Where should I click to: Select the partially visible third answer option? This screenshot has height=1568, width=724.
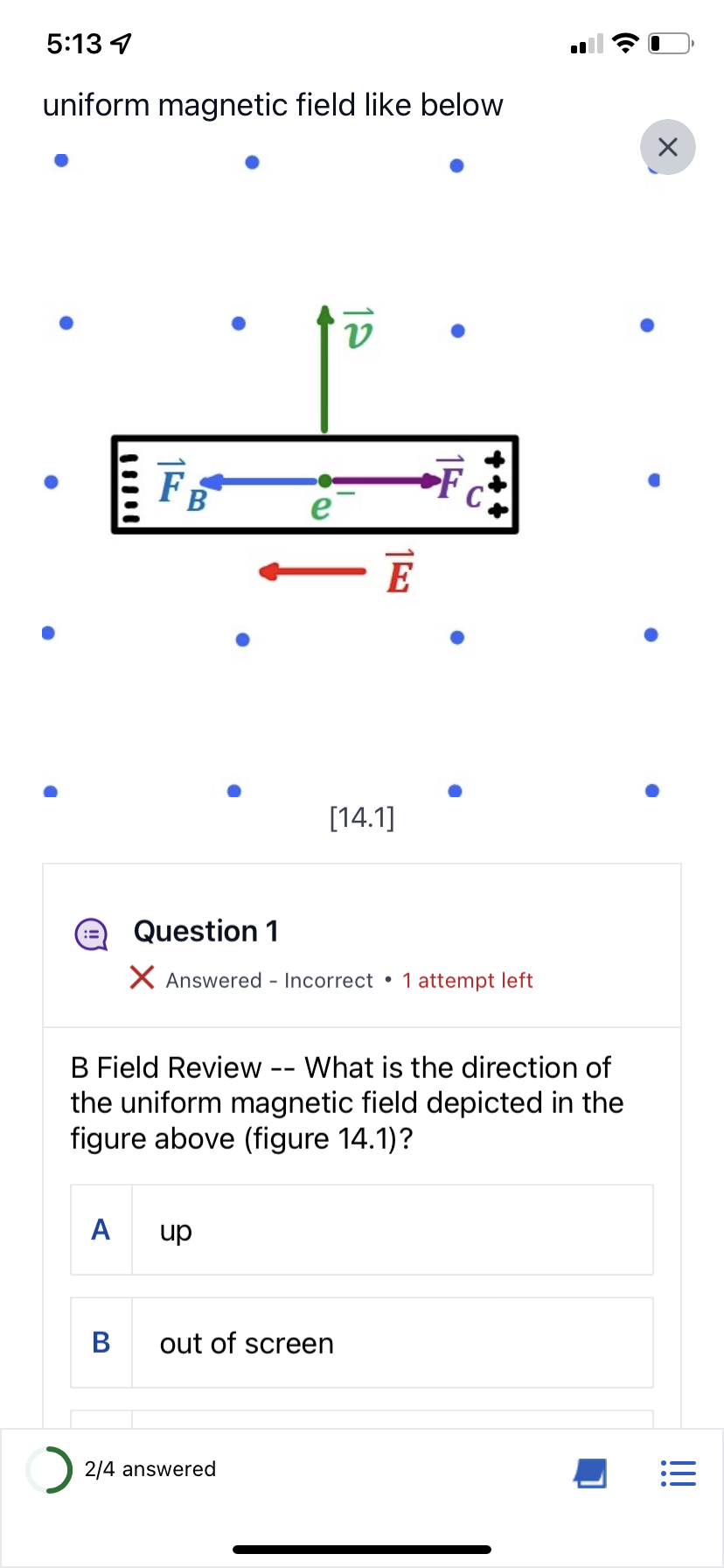361,1426
